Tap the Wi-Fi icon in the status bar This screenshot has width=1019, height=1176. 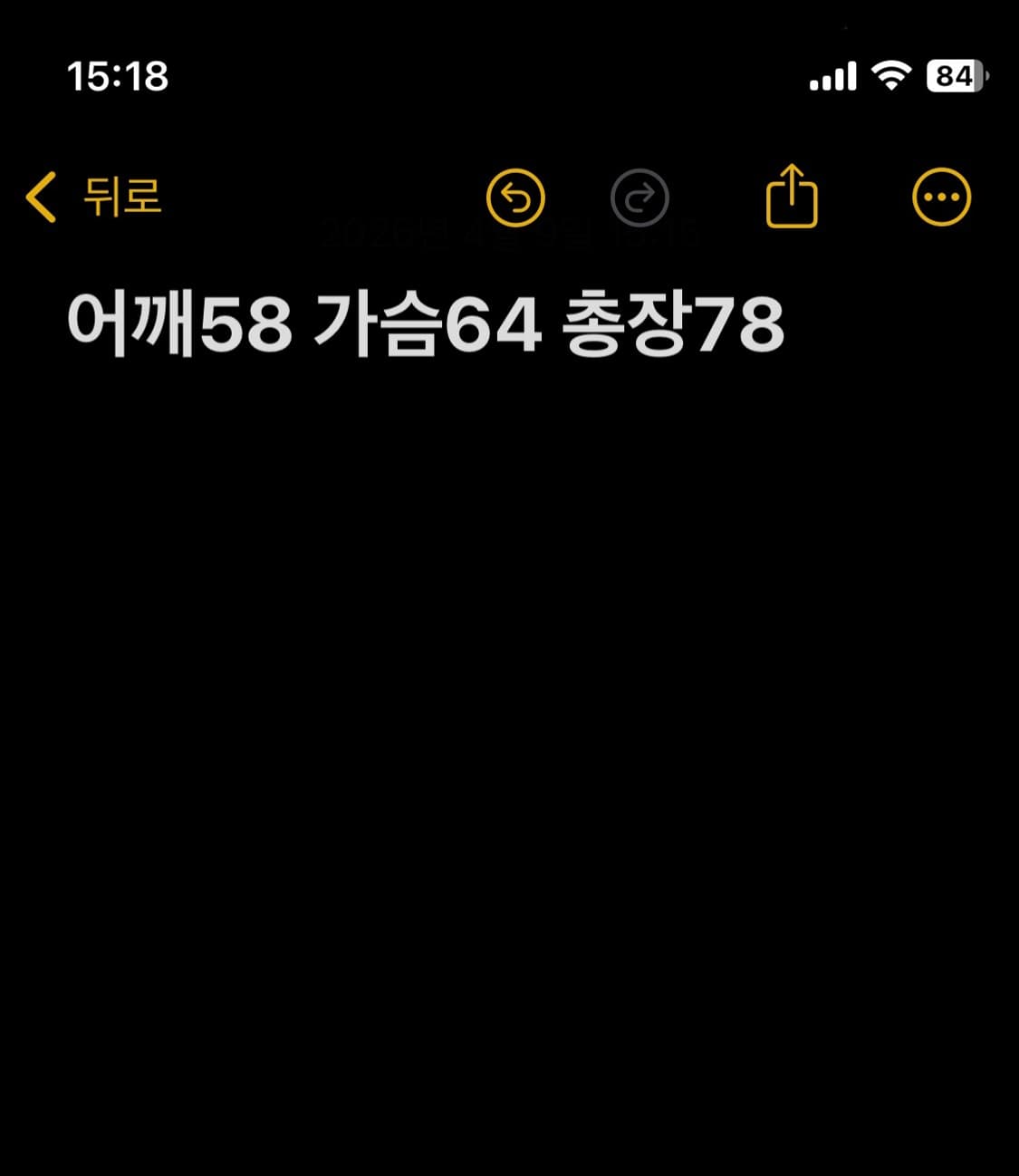(x=891, y=76)
